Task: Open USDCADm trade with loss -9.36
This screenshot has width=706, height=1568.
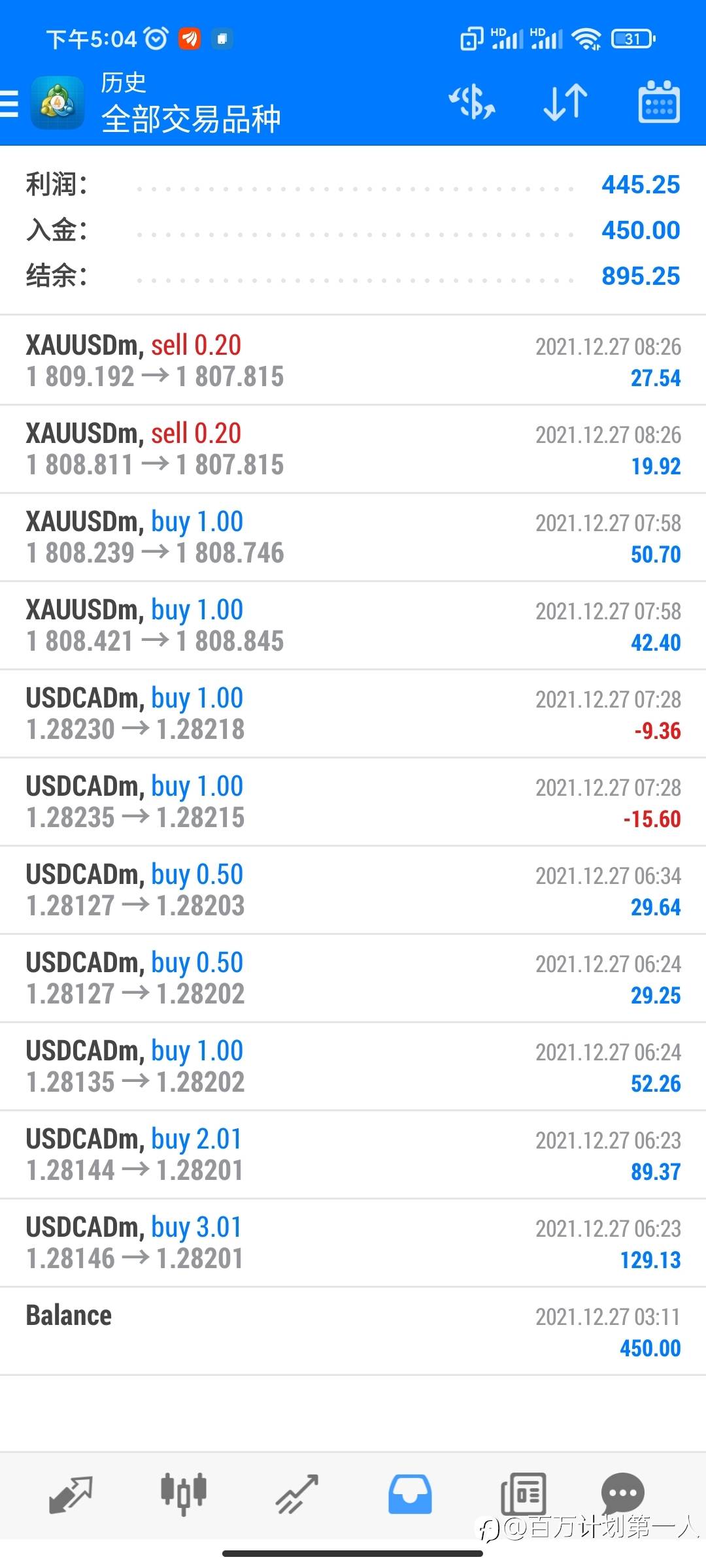Action: tap(353, 713)
